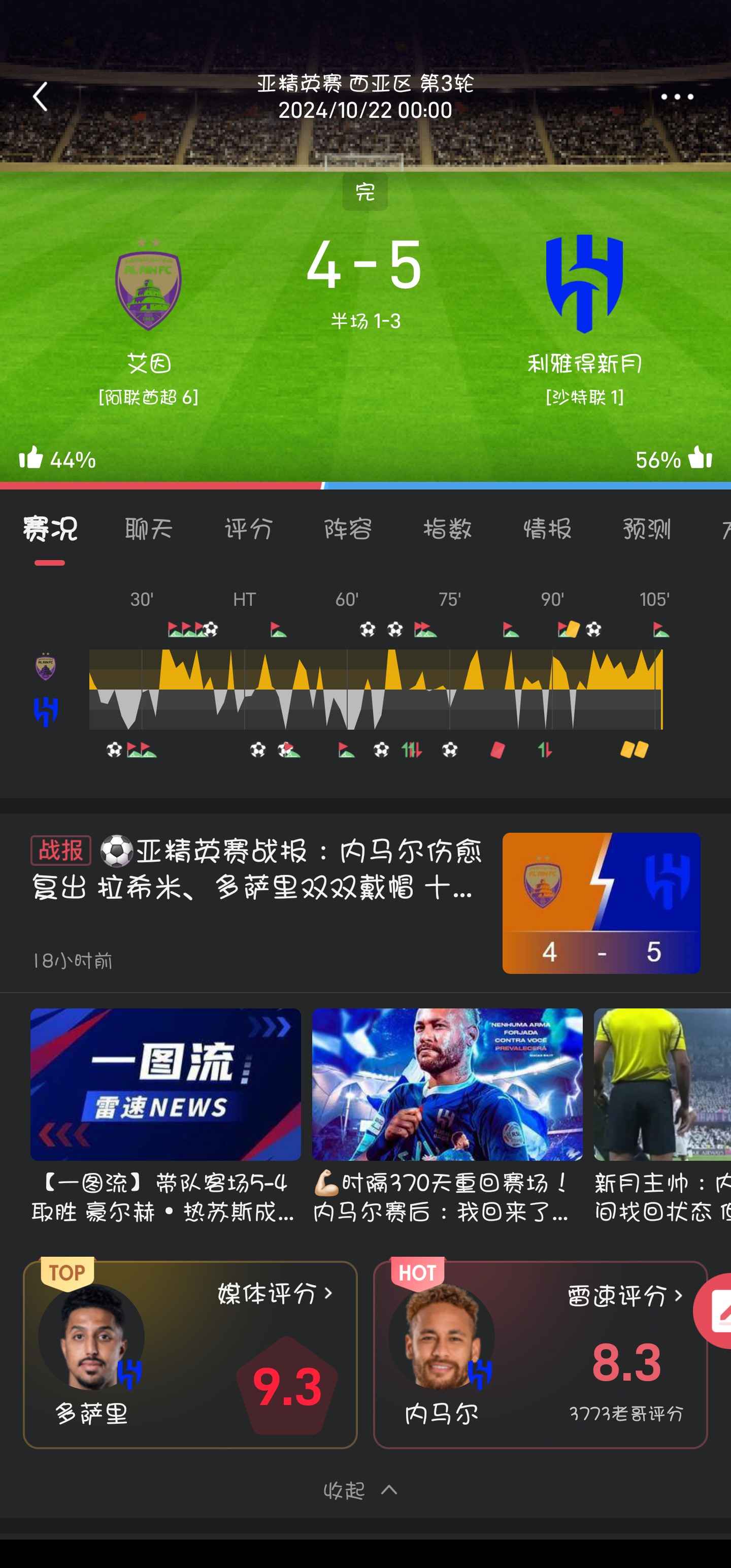Image resolution: width=731 pixels, height=1568 pixels.
Task: Switch to the 情报 tab
Action: 547,529
